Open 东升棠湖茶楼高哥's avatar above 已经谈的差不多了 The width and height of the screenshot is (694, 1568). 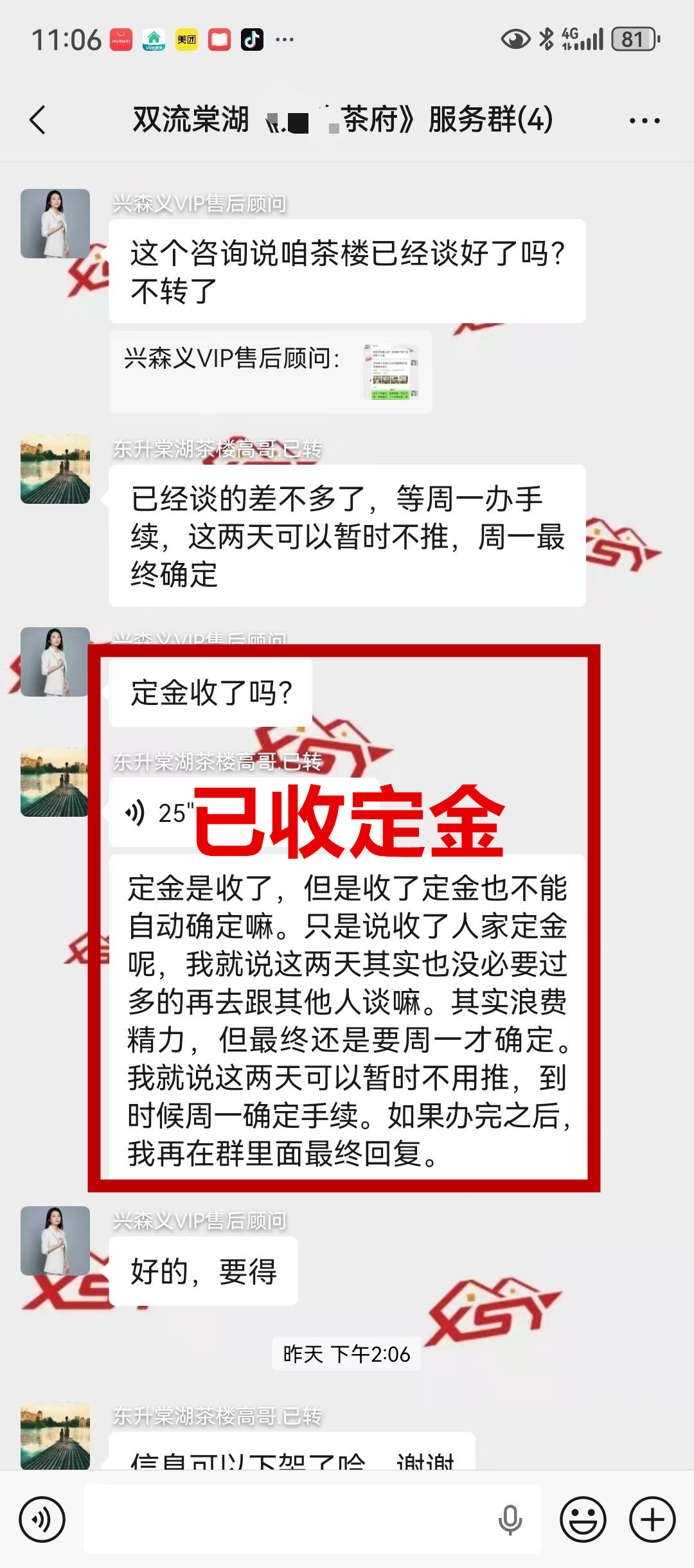(x=55, y=469)
